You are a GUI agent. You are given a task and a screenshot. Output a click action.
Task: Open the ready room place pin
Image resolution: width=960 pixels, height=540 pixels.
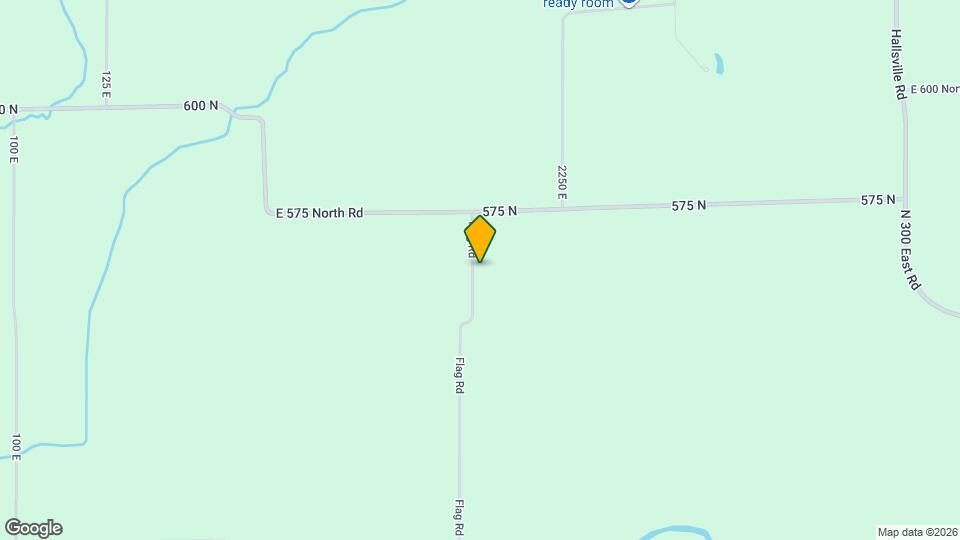click(627, 3)
